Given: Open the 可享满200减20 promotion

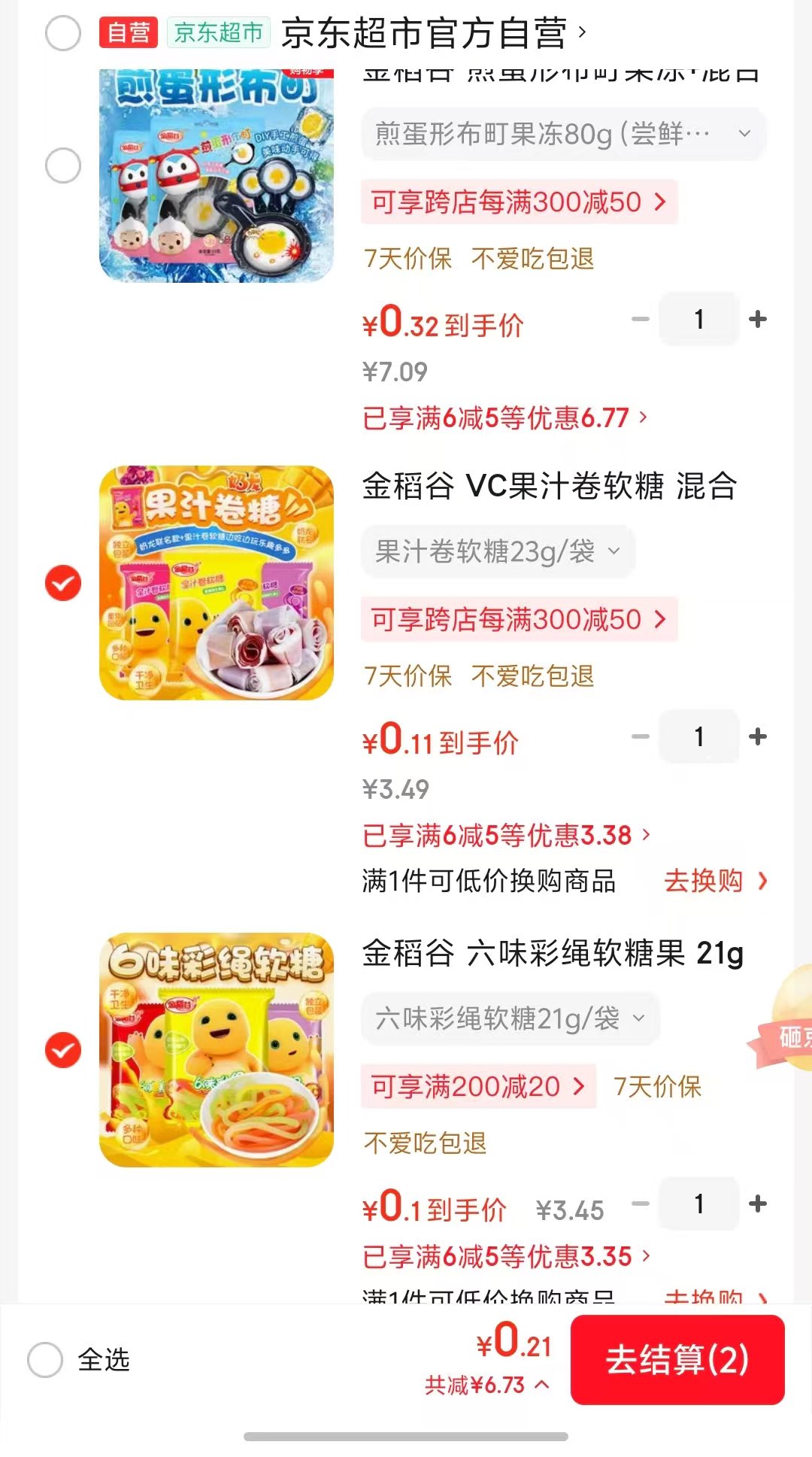Looking at the screenshot, I should (x=478, y=1086).
